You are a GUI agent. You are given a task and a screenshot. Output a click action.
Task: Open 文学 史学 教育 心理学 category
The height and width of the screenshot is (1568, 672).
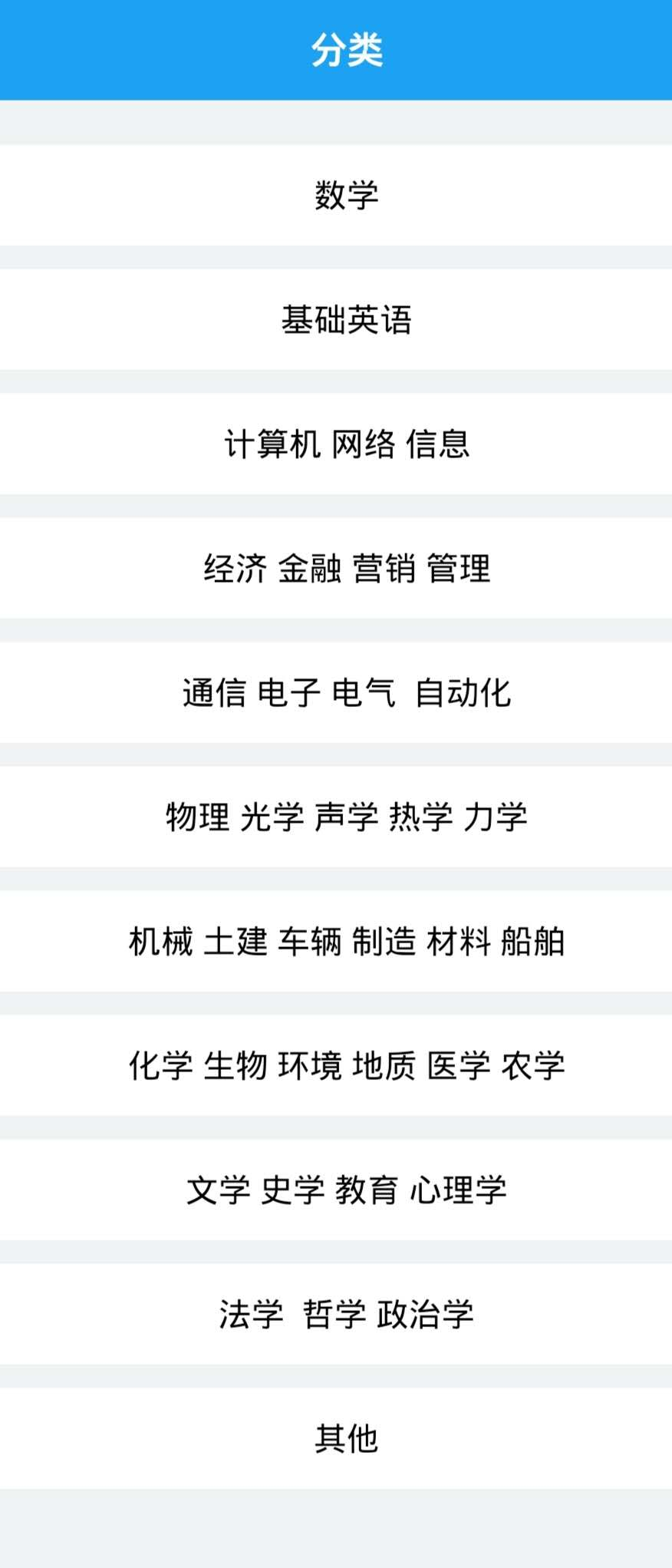tap(346, 1190)
